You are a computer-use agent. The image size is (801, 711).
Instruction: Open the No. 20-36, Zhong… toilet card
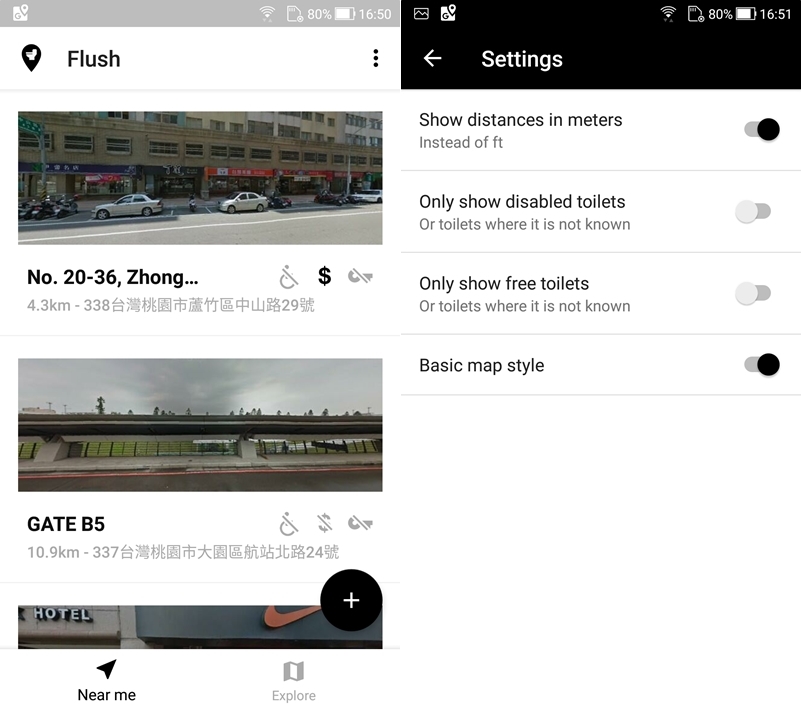[200, 220]
